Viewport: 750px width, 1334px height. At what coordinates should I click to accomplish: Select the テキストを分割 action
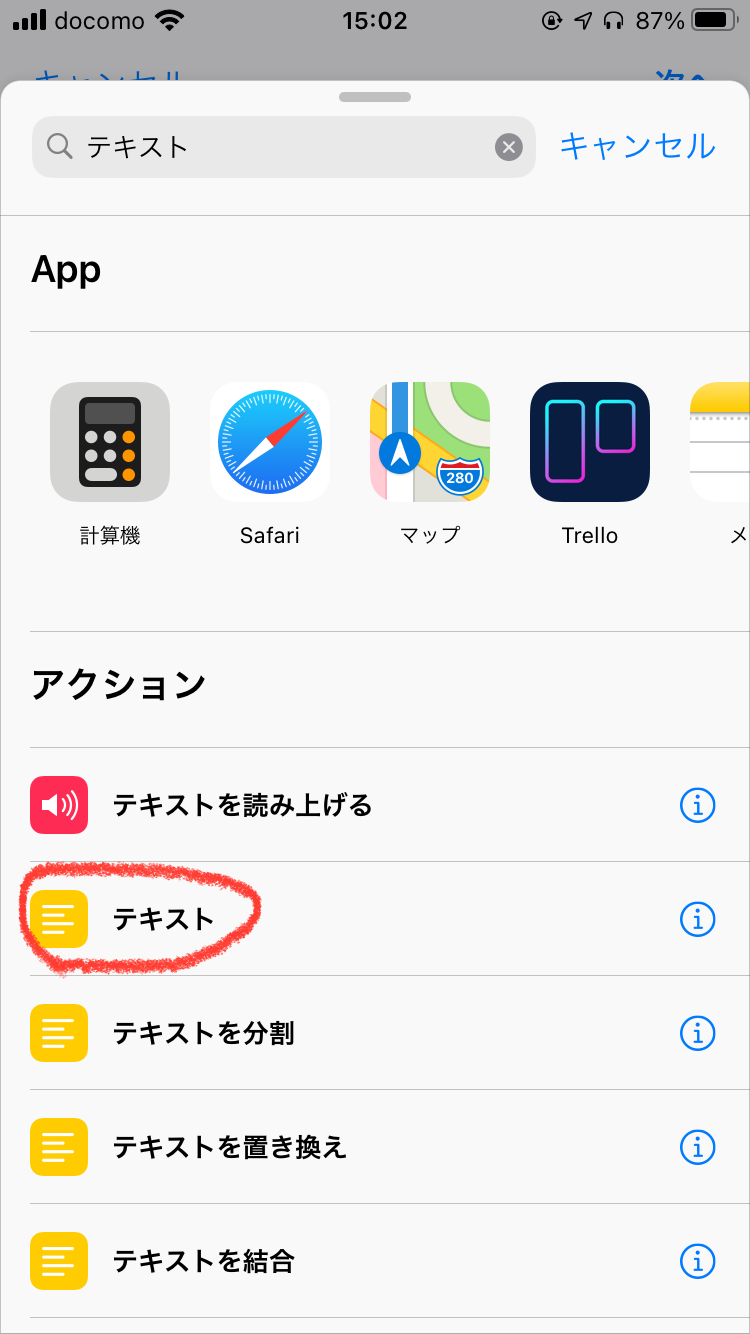(375, 1033)
